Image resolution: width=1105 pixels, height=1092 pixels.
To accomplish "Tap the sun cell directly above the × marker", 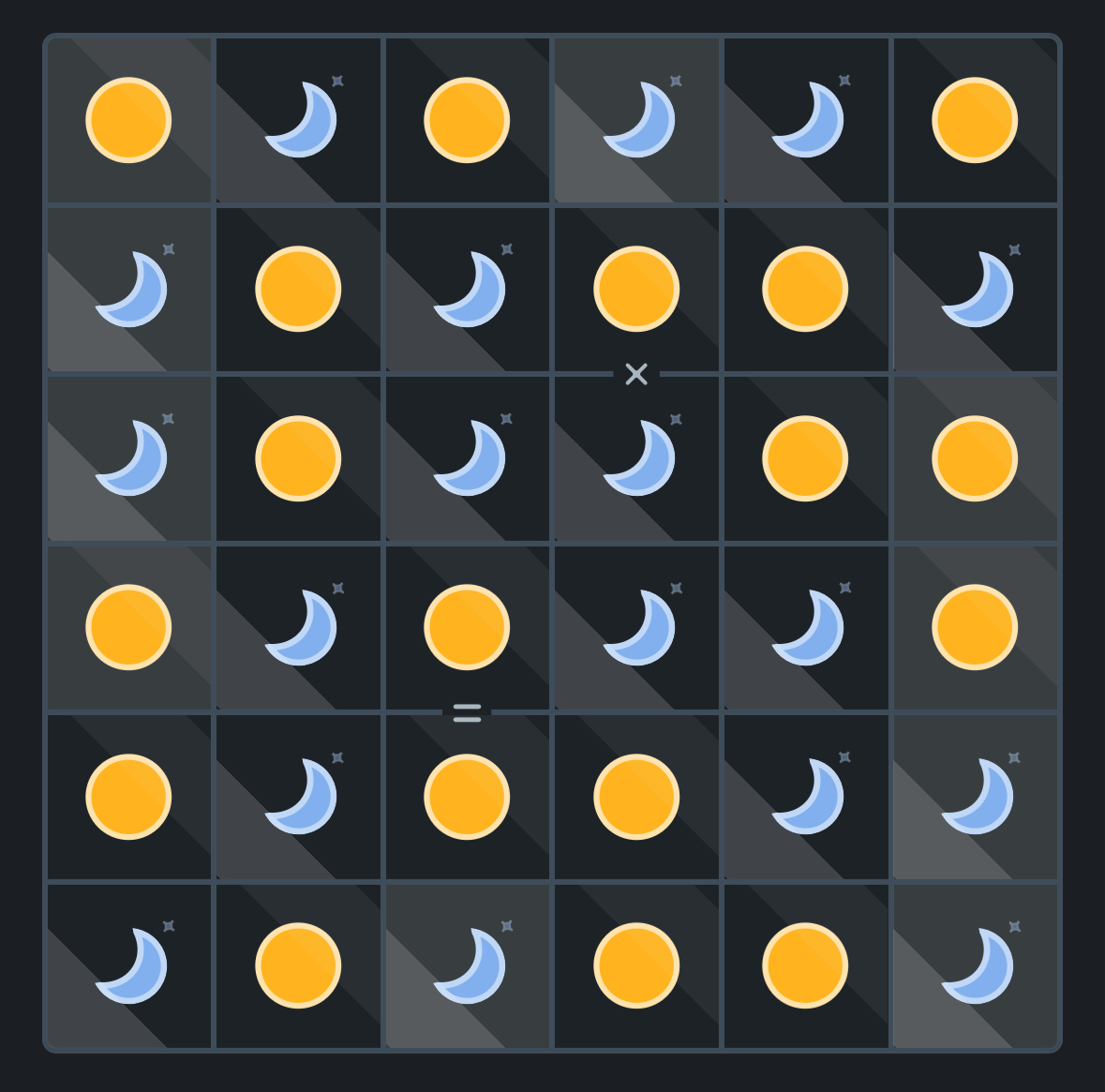I will (x=636, y=289).
